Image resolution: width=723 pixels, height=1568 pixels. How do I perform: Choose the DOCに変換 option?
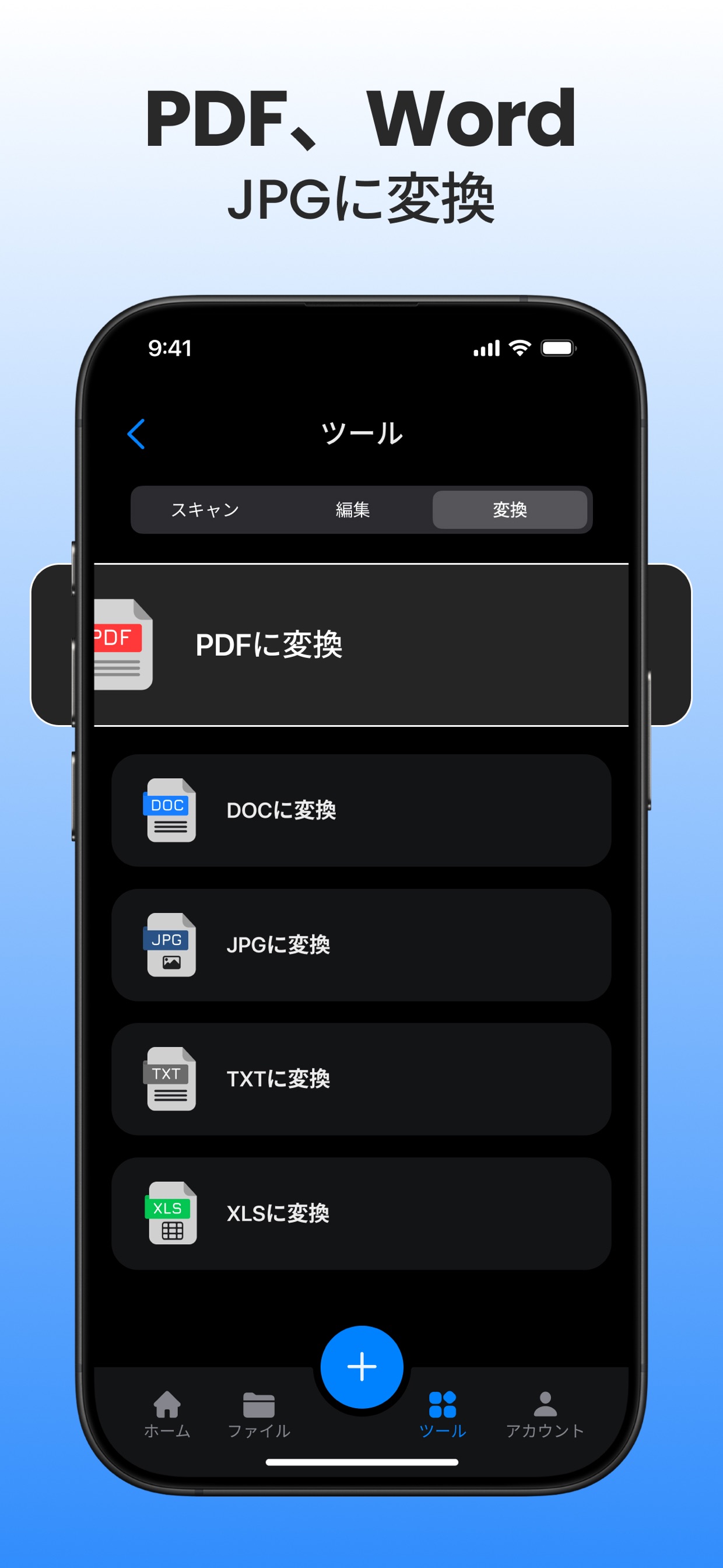coord(361,810)
